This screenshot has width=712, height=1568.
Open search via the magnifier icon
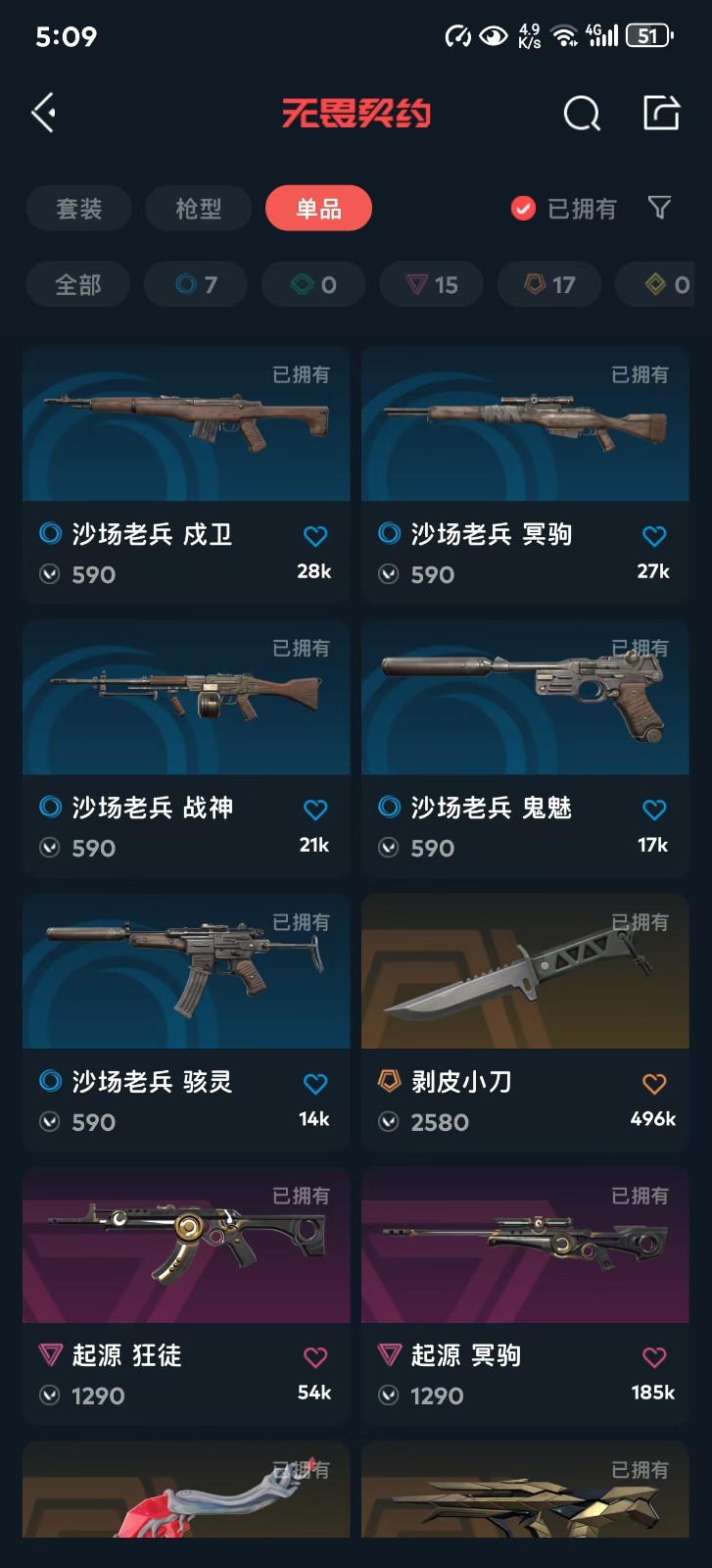point(581,114)
